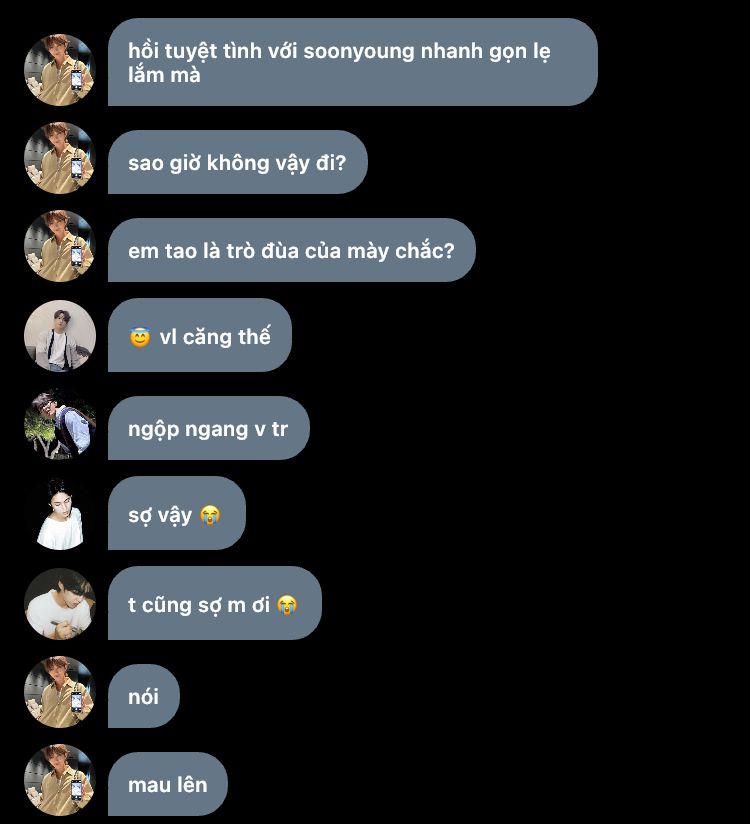Tap avatar beside "hồi tuyệt tình với soonyoung" message
Screen dimensions: 750x824
(60, 70)
